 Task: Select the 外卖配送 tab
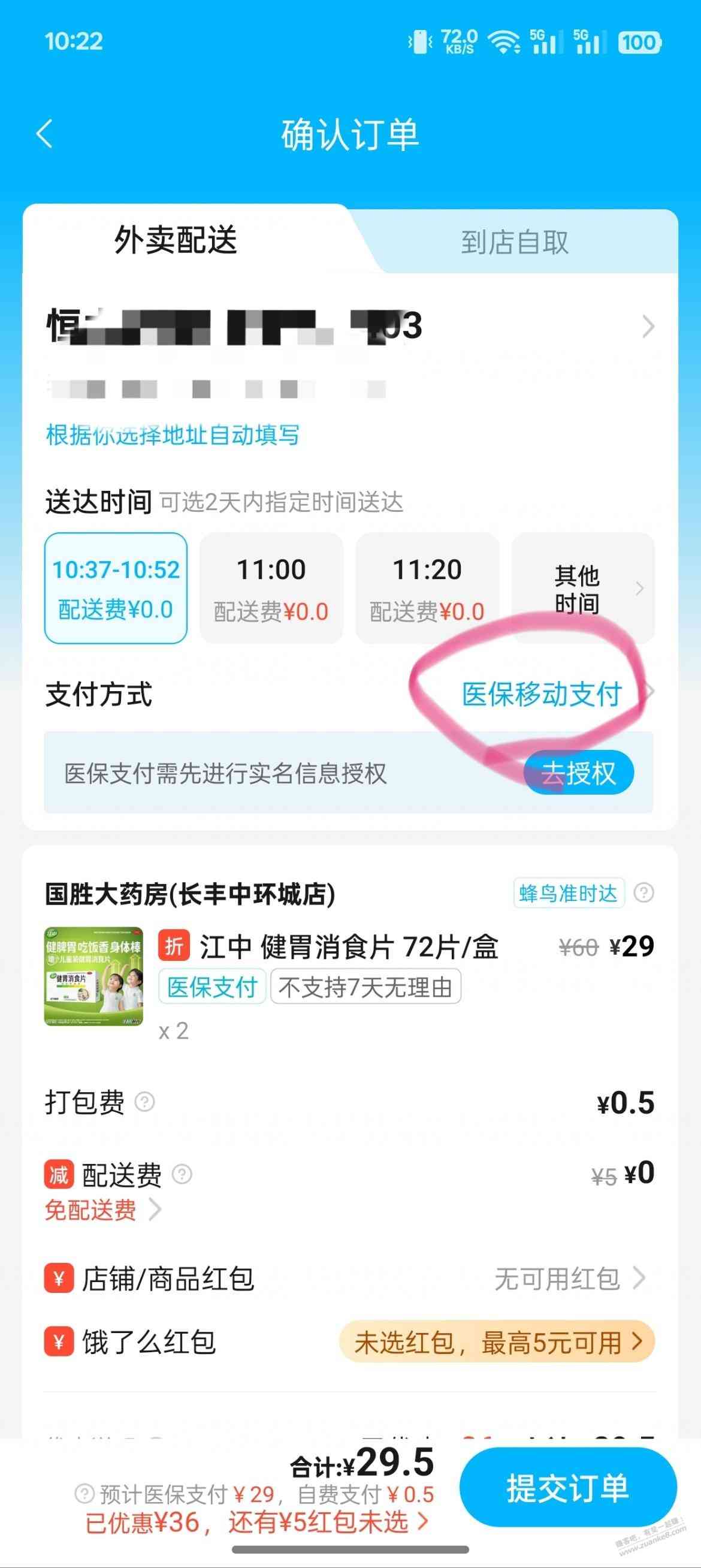[175, 240]
